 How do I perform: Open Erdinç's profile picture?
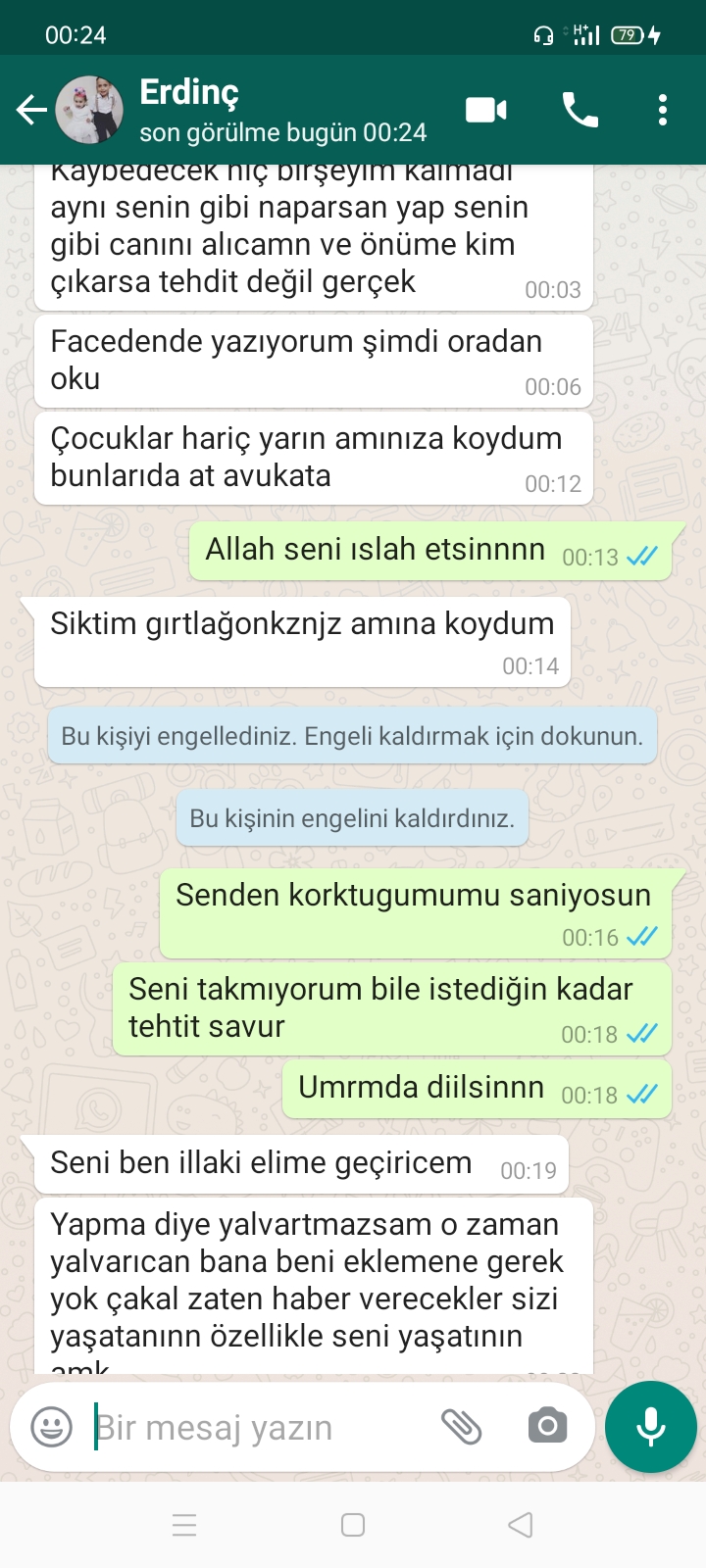point(89,110)
